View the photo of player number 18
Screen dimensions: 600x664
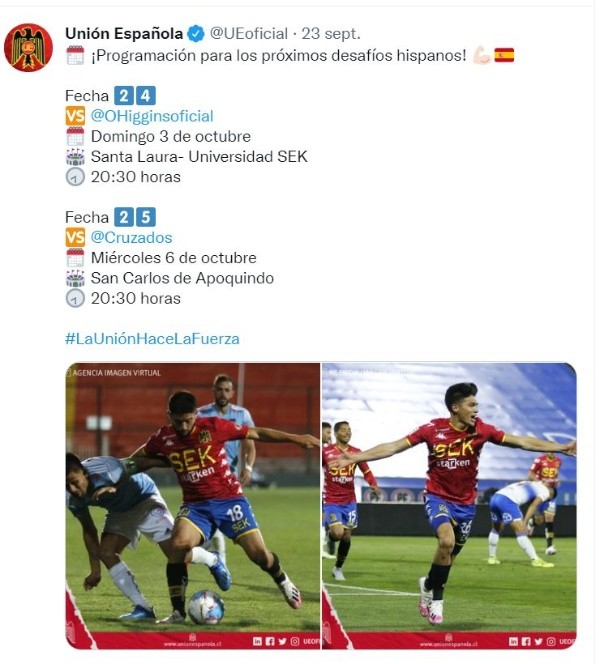pyautogui.click(x=193, y=505)
